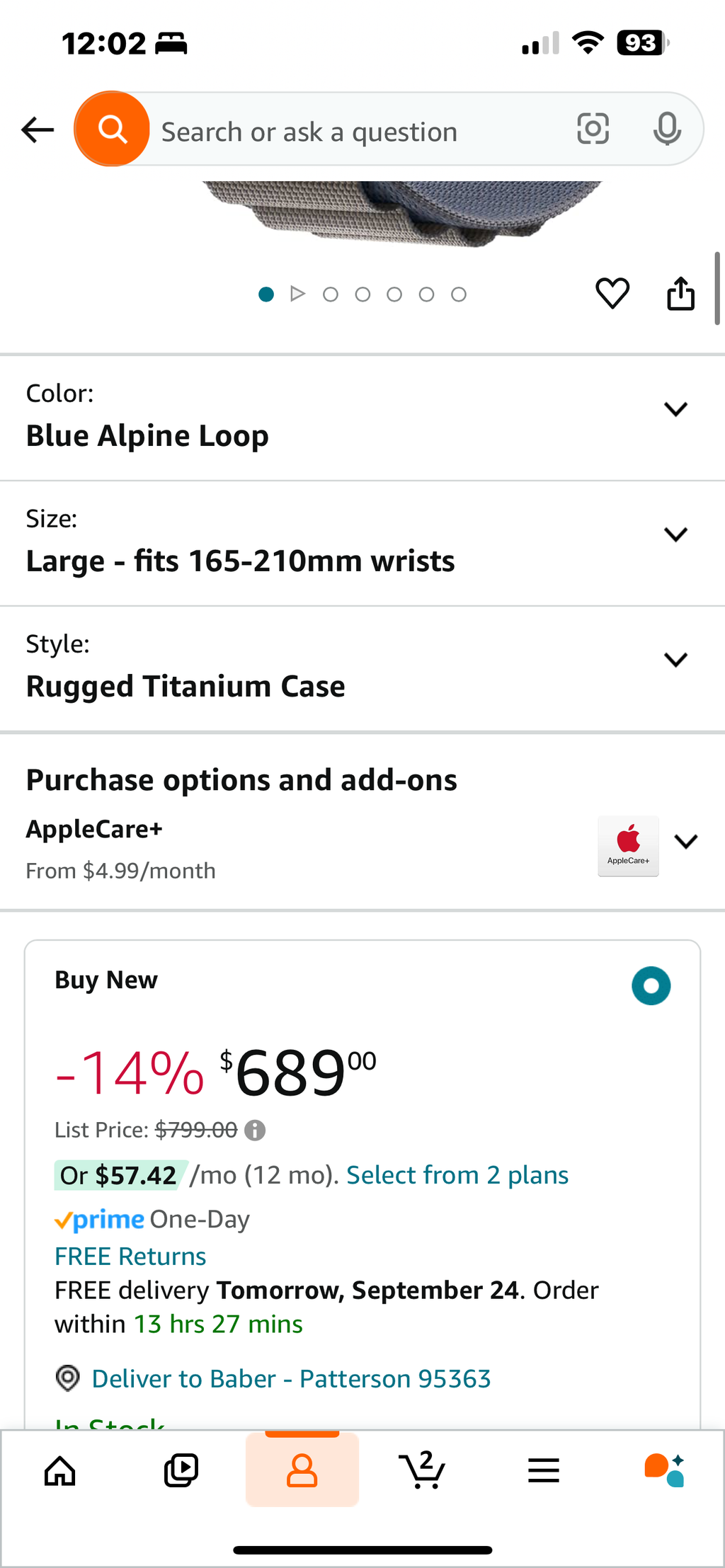Screen dimensions: 725x1568
Task: Open the FREE Returns link
Action: coord(130,1256)
